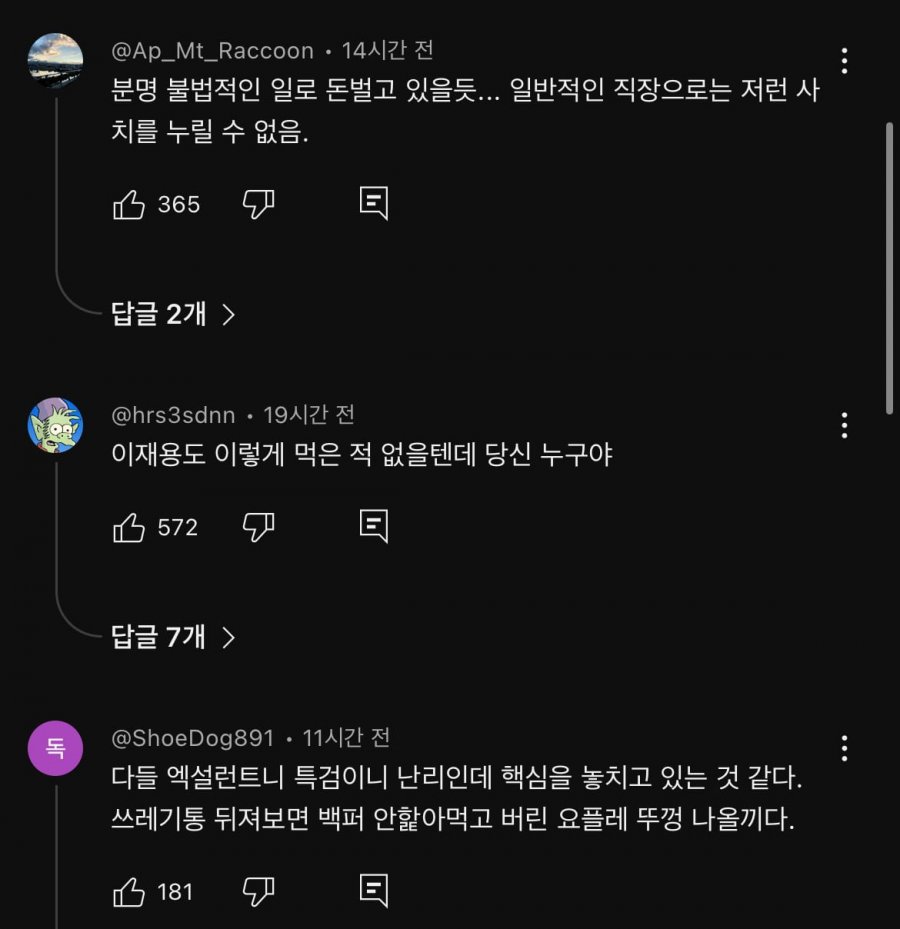Viewport: 900px width, 929px height.
Task: Dislike the comment by @Ap_Mt_Raccoon
Action: tap(258, 204)
